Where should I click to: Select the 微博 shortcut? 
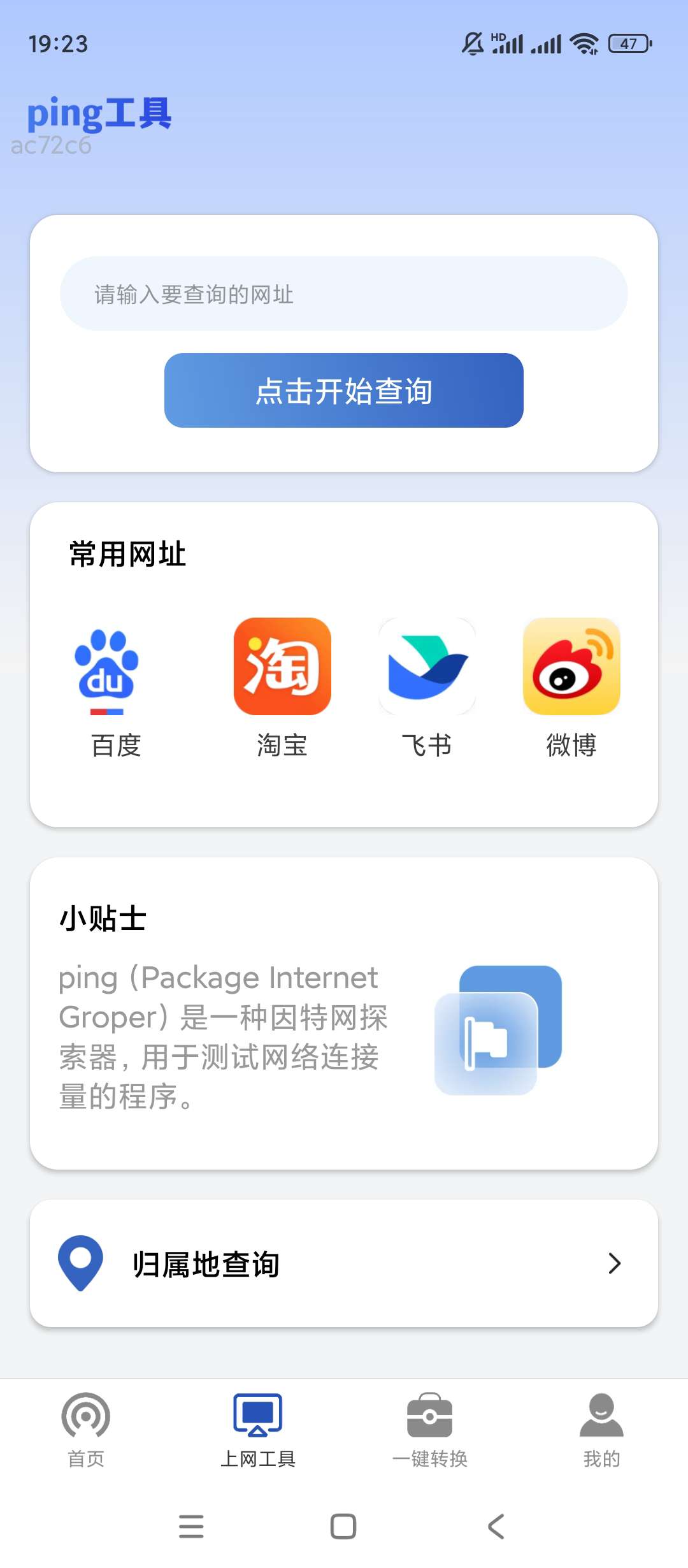(571, 687)
